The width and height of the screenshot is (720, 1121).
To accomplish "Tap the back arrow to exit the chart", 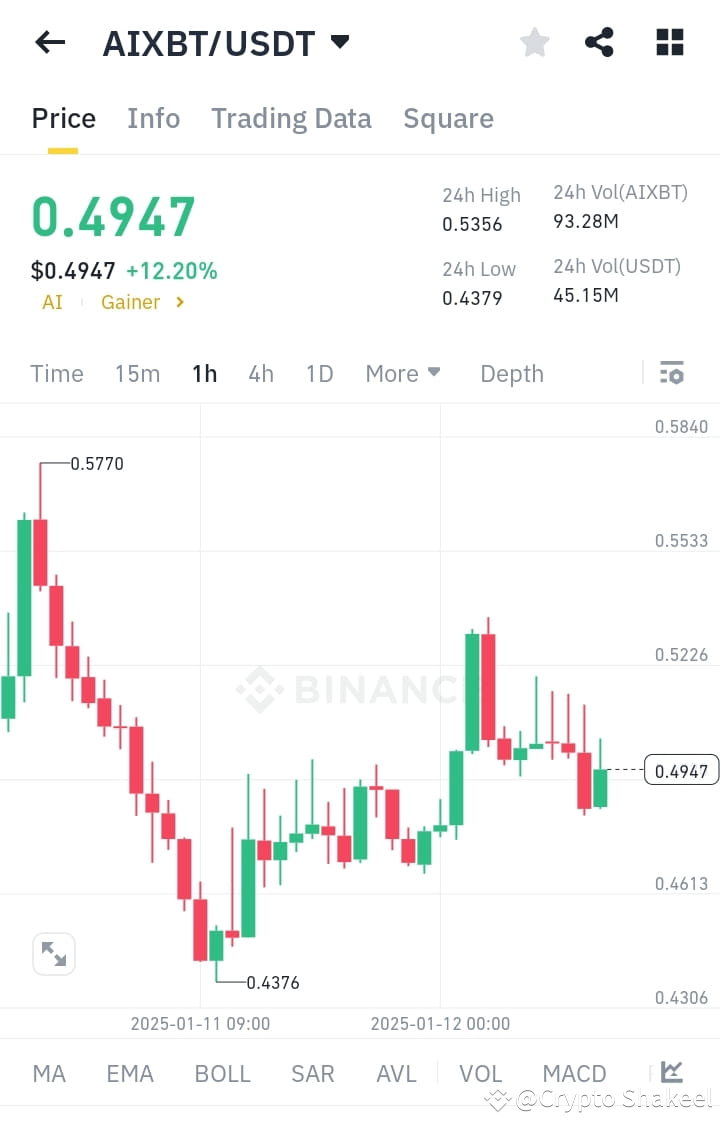I will click(50, 42).
